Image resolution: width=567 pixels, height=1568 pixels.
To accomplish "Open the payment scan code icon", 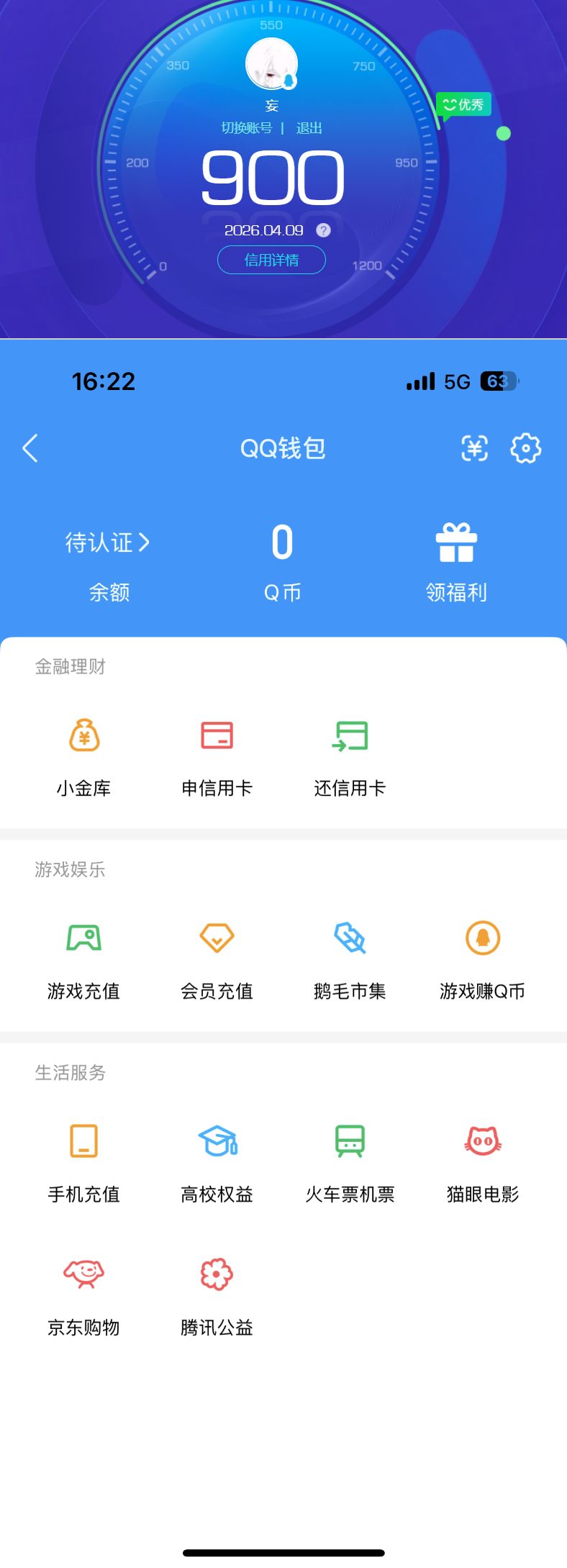I will (x=474, y=448).
